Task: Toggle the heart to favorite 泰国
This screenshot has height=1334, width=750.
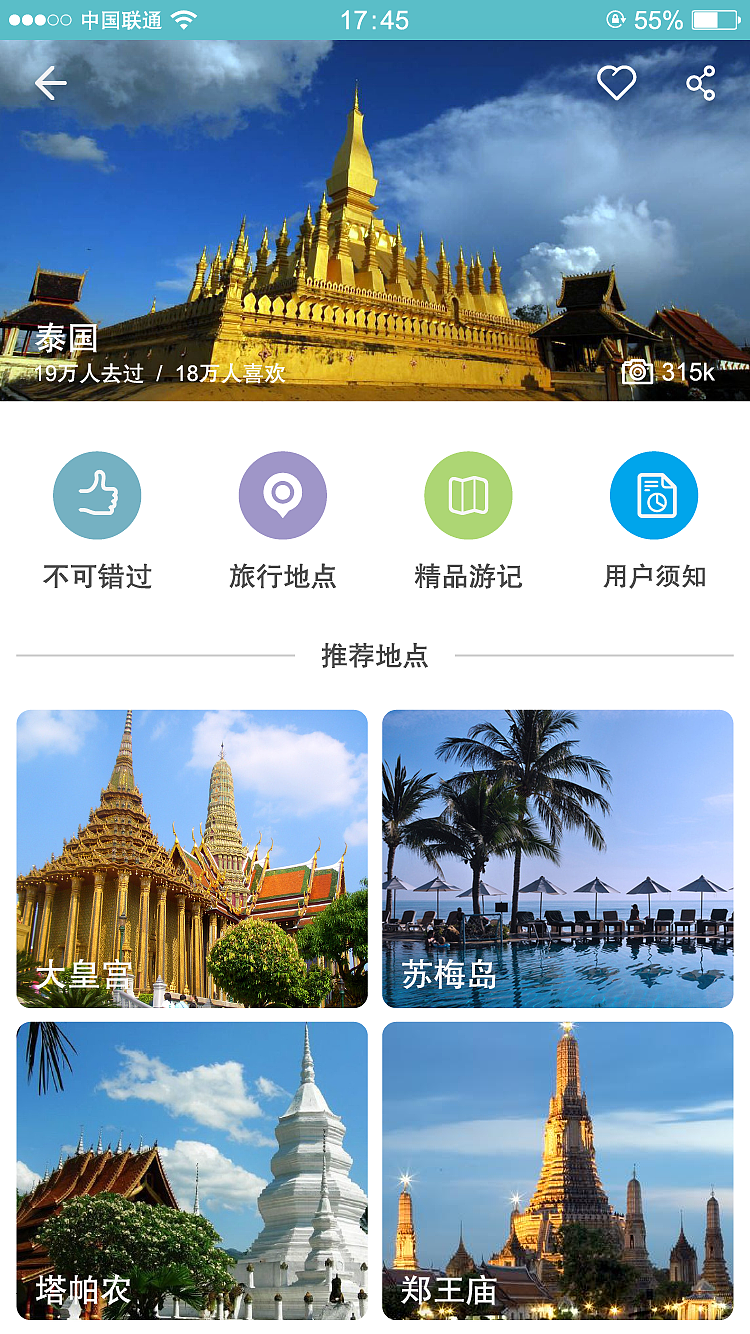Action: coord(614,82)
